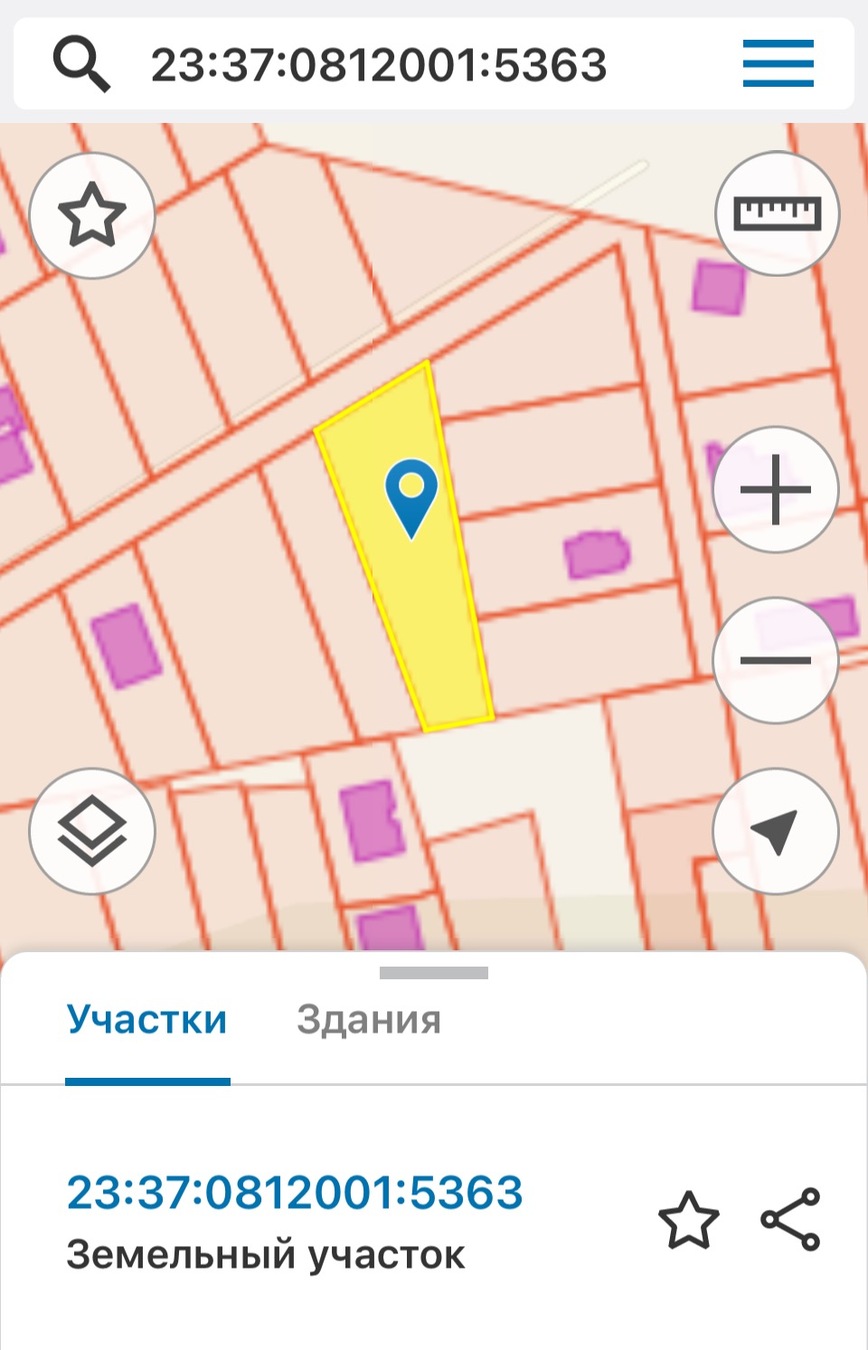868x1350 pixels.
Task: Open the map layers selector
Action: [92, 831]
